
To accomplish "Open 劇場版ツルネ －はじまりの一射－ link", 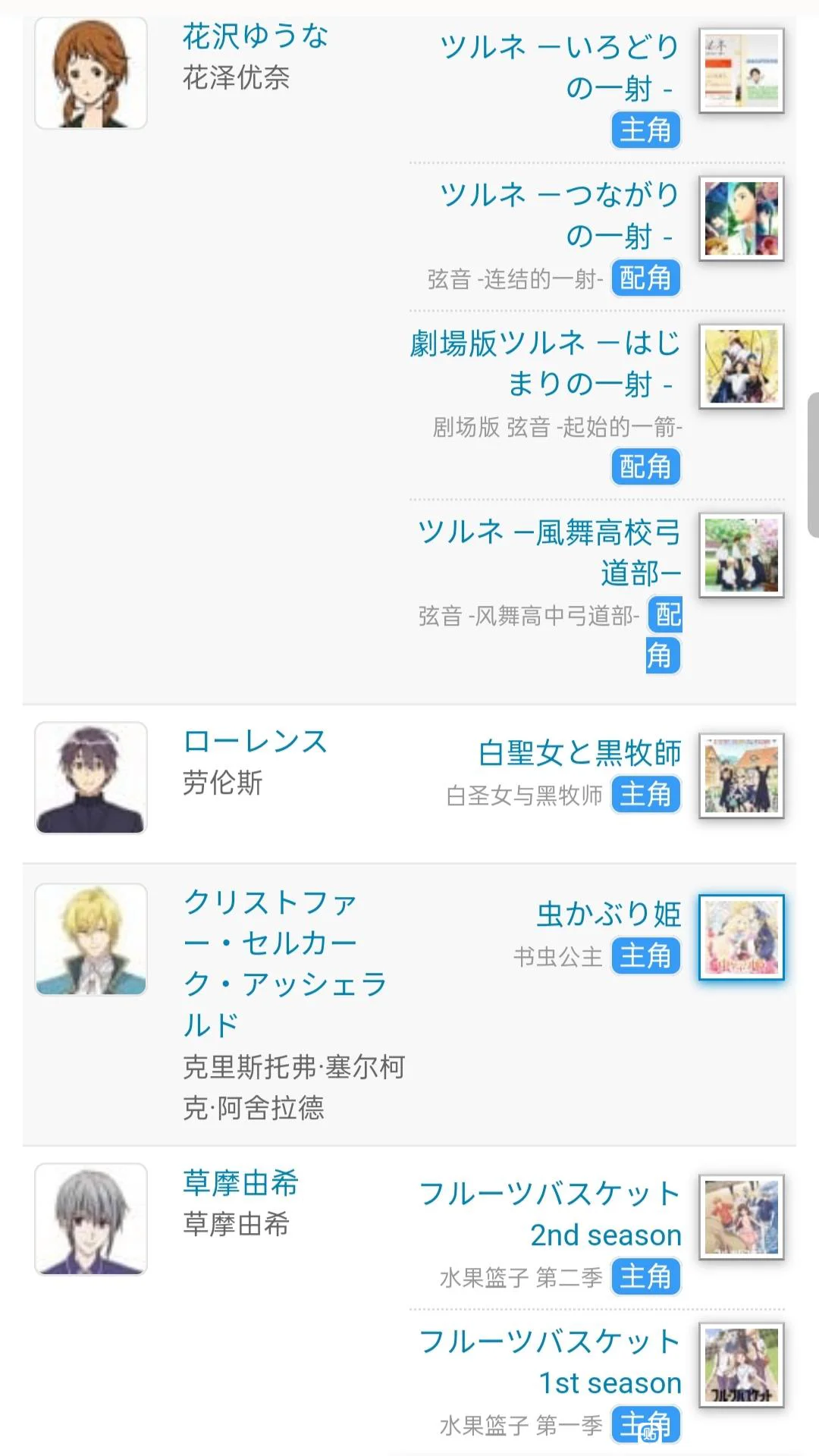I will (x=546, y=362).
